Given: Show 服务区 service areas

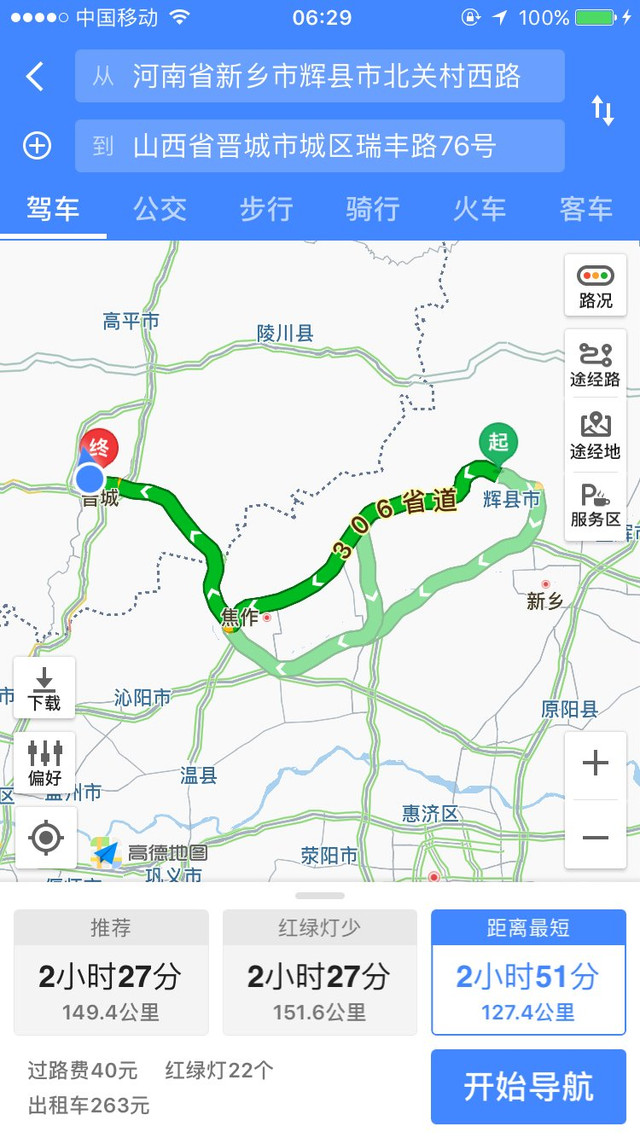Looking at the screenshot, I should 595,506.
